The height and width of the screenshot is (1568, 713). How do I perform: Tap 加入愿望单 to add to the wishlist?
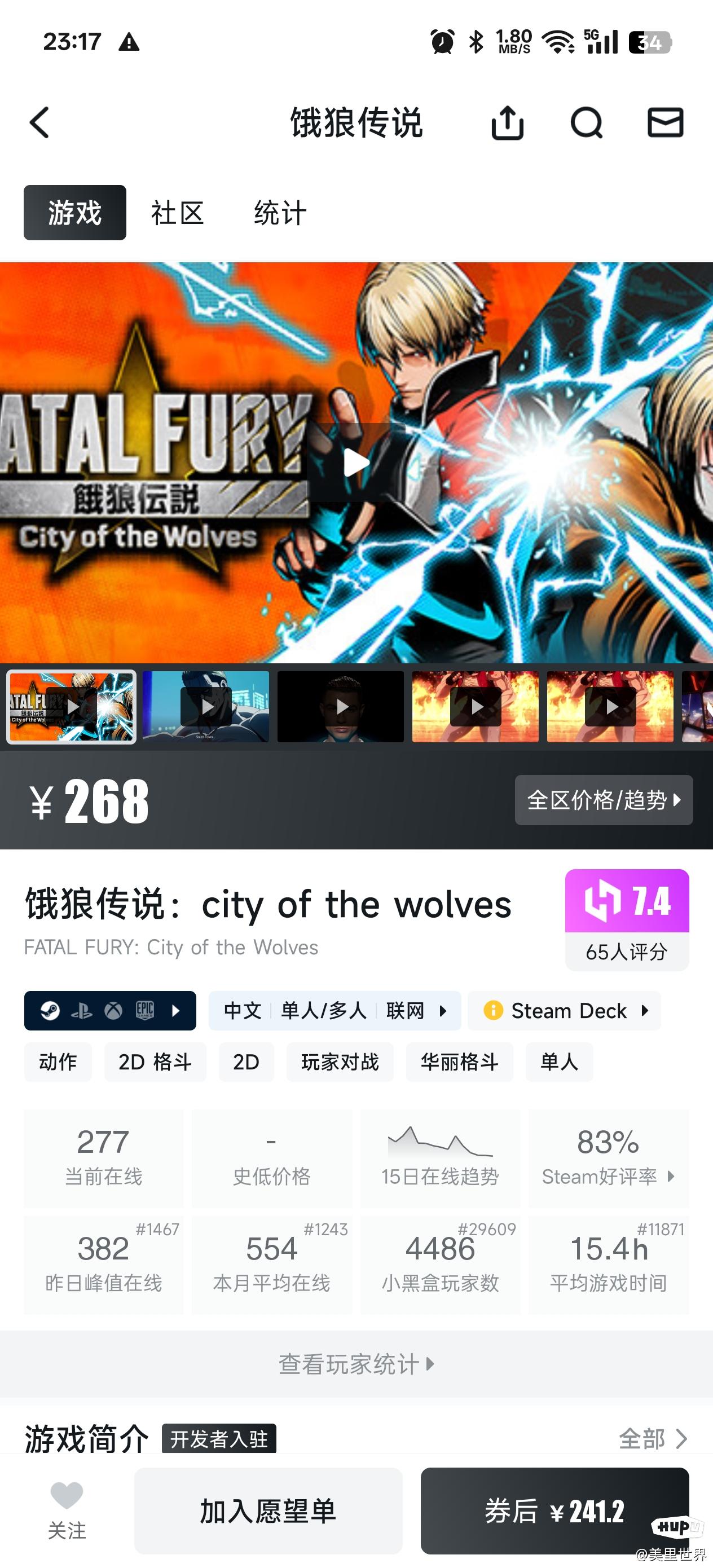(x=268, y=1511)
